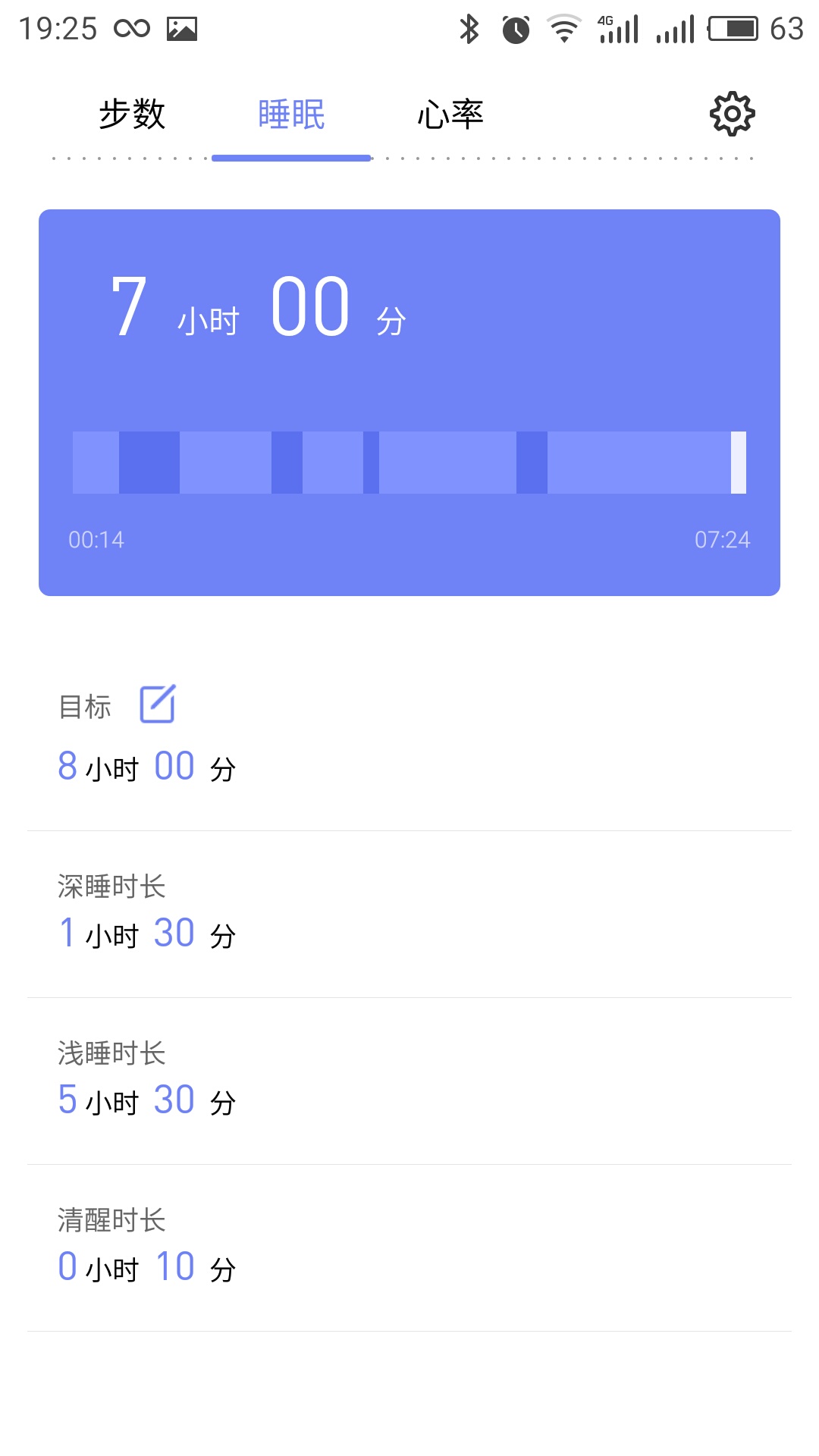819x1456 pixels.
Task: Open the 心率 tab
Action: (450, 115)
